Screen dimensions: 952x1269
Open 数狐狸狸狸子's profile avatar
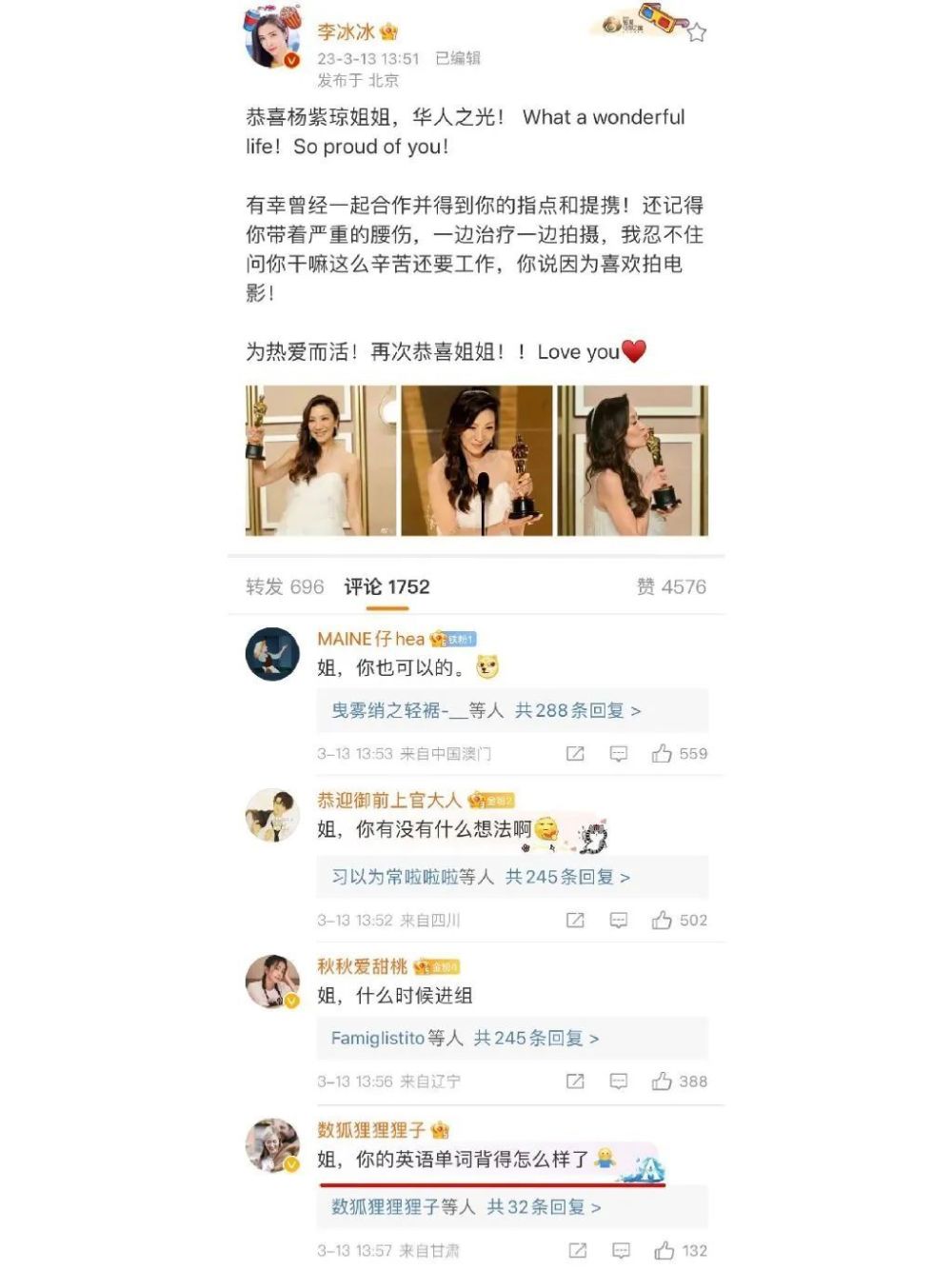[273, 1145]
